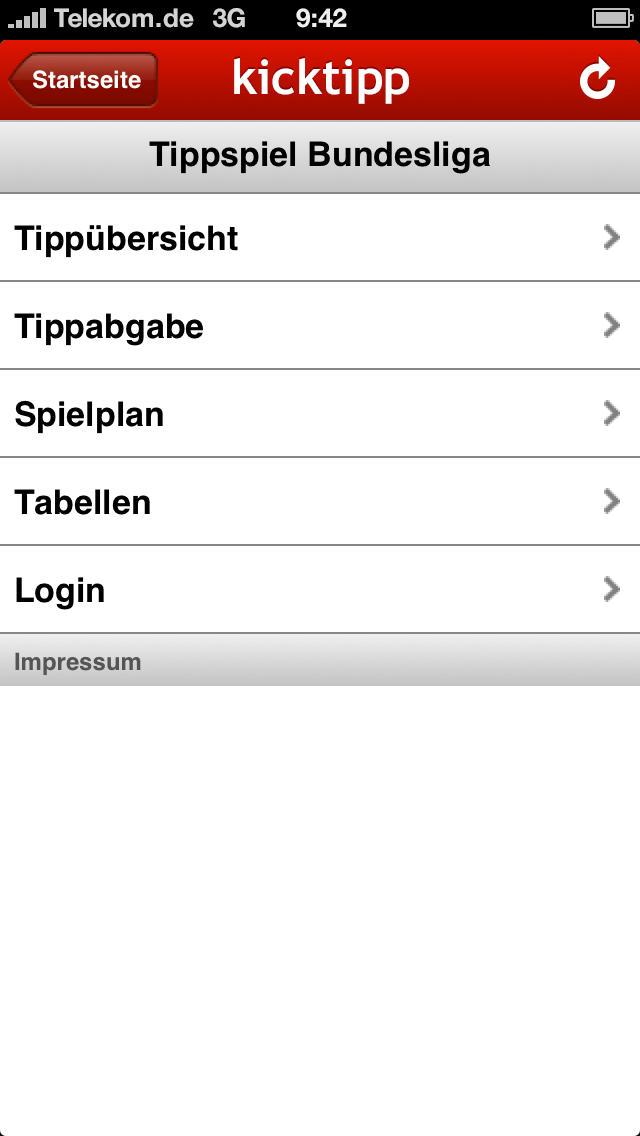
Task: Open Tabellen
Action: point(320,501)
